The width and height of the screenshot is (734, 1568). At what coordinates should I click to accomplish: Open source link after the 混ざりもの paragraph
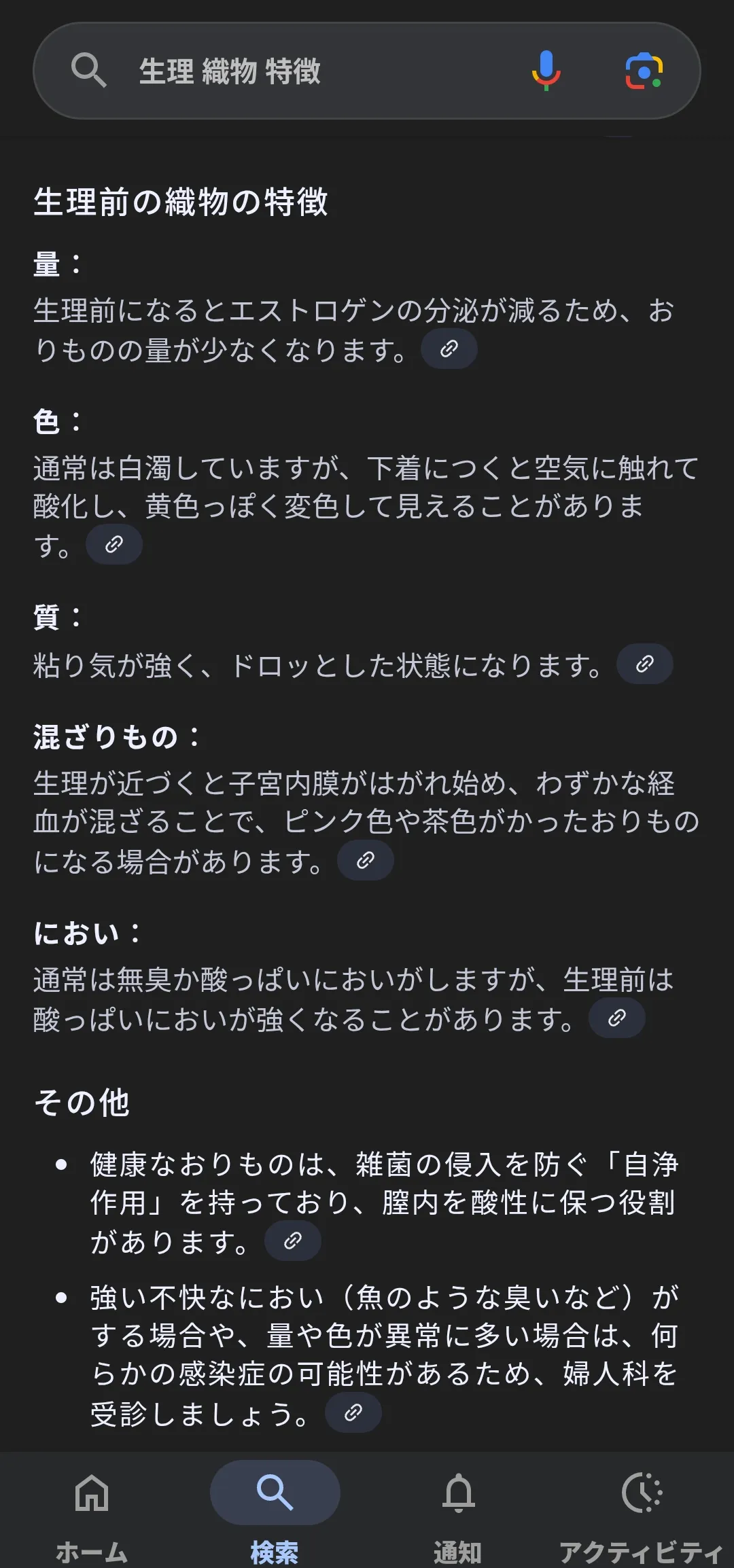coord(366,860)
